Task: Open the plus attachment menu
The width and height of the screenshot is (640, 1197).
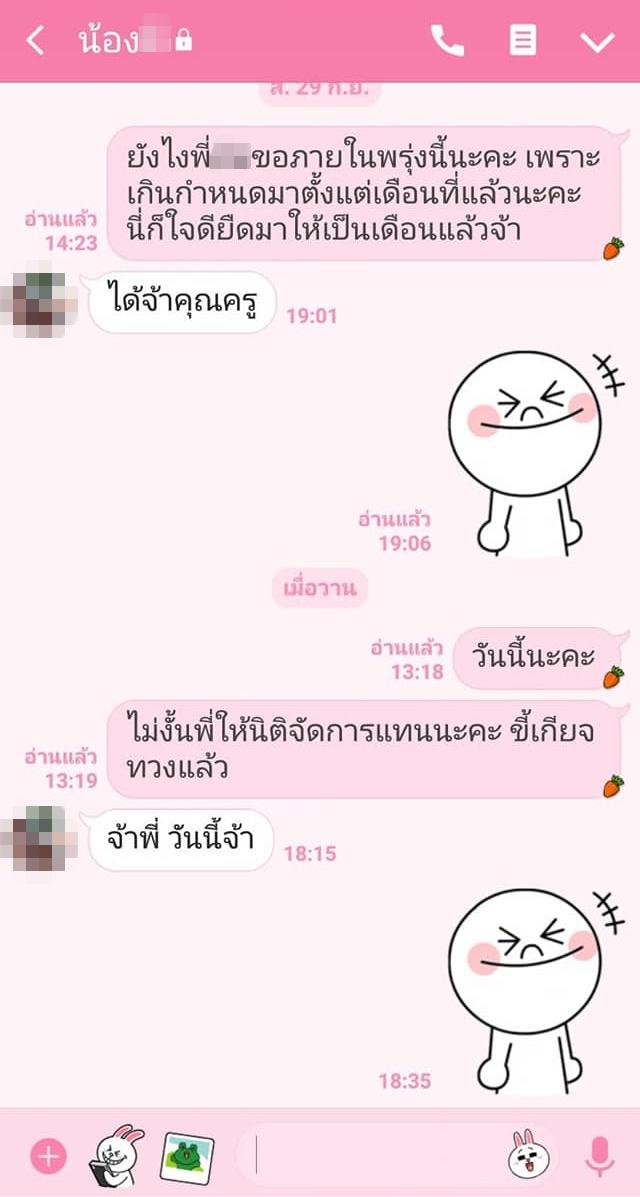Action: pos(47,1157)
